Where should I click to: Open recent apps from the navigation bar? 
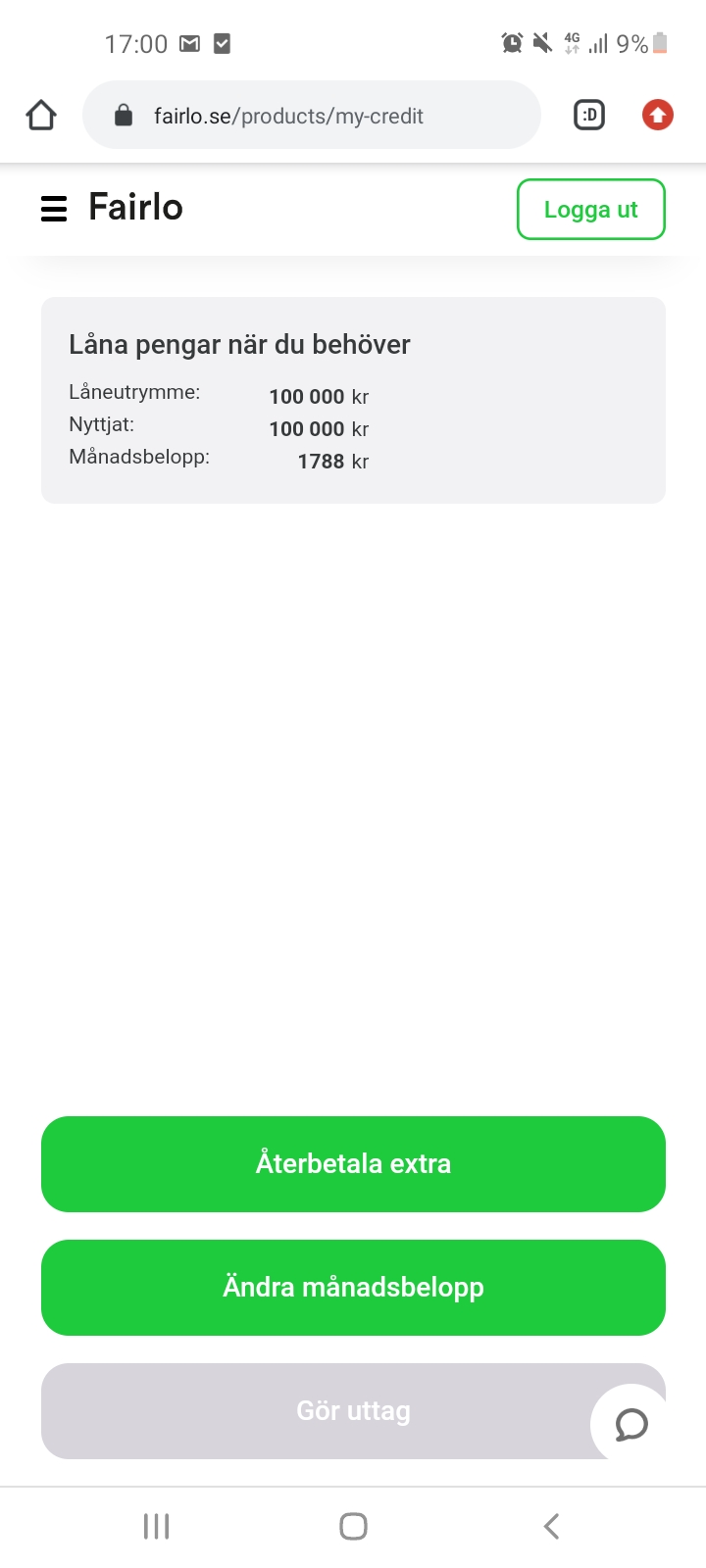[x=156, y=1526]
